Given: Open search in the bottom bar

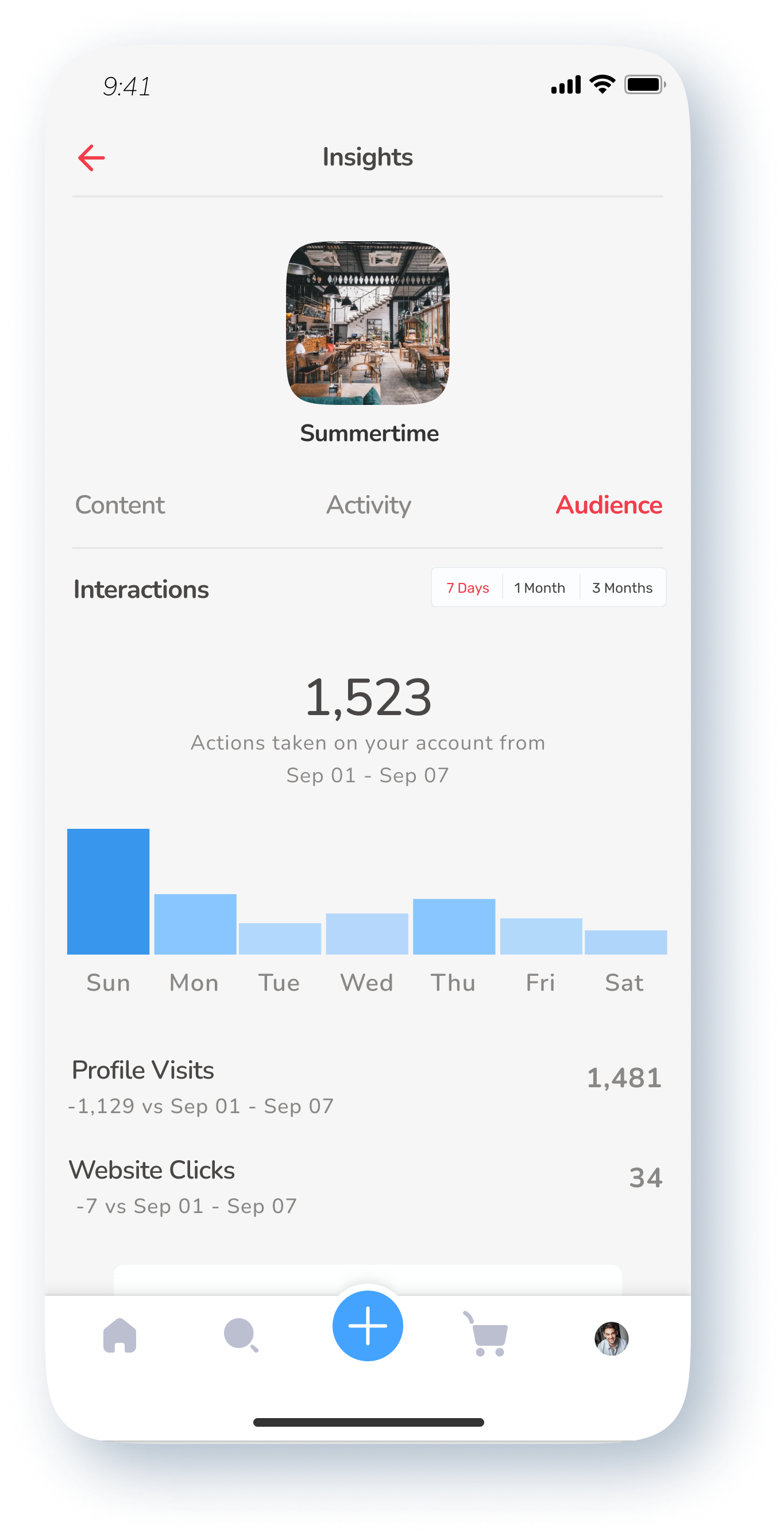Looking at the screenshot, I should 241,1335.
